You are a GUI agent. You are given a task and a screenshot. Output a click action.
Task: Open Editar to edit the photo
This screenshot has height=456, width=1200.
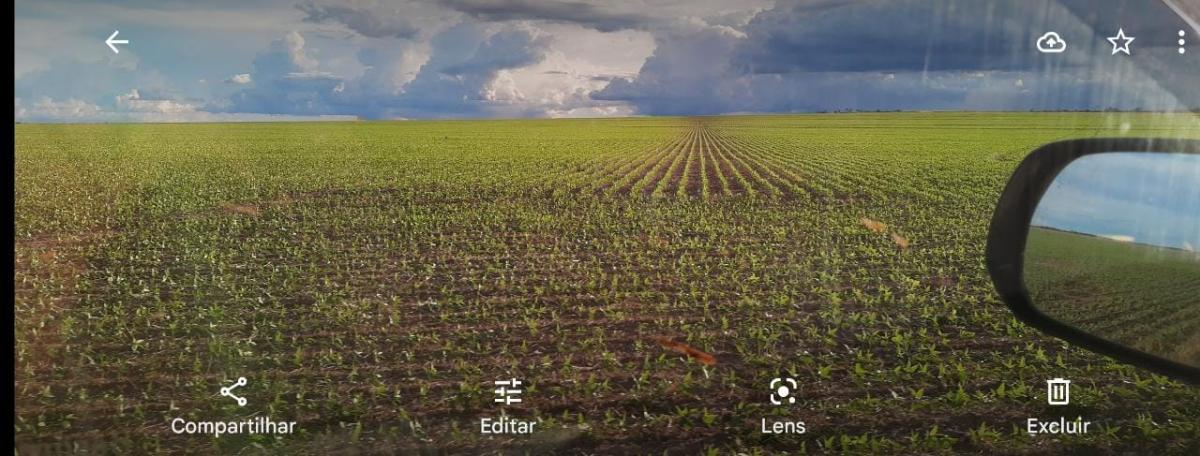pos(508,405)
